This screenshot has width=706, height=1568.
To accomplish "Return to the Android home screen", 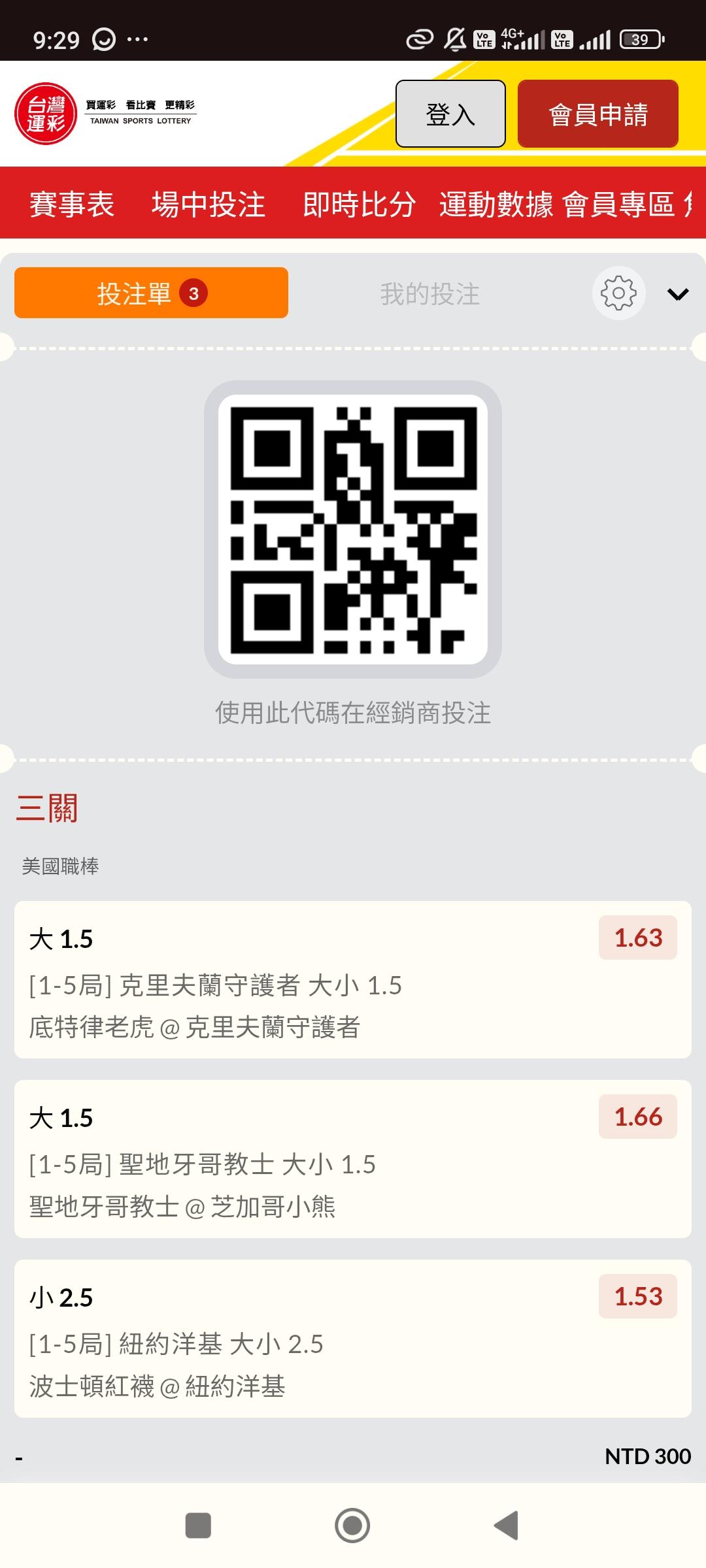I will (x=352, y=1526).
